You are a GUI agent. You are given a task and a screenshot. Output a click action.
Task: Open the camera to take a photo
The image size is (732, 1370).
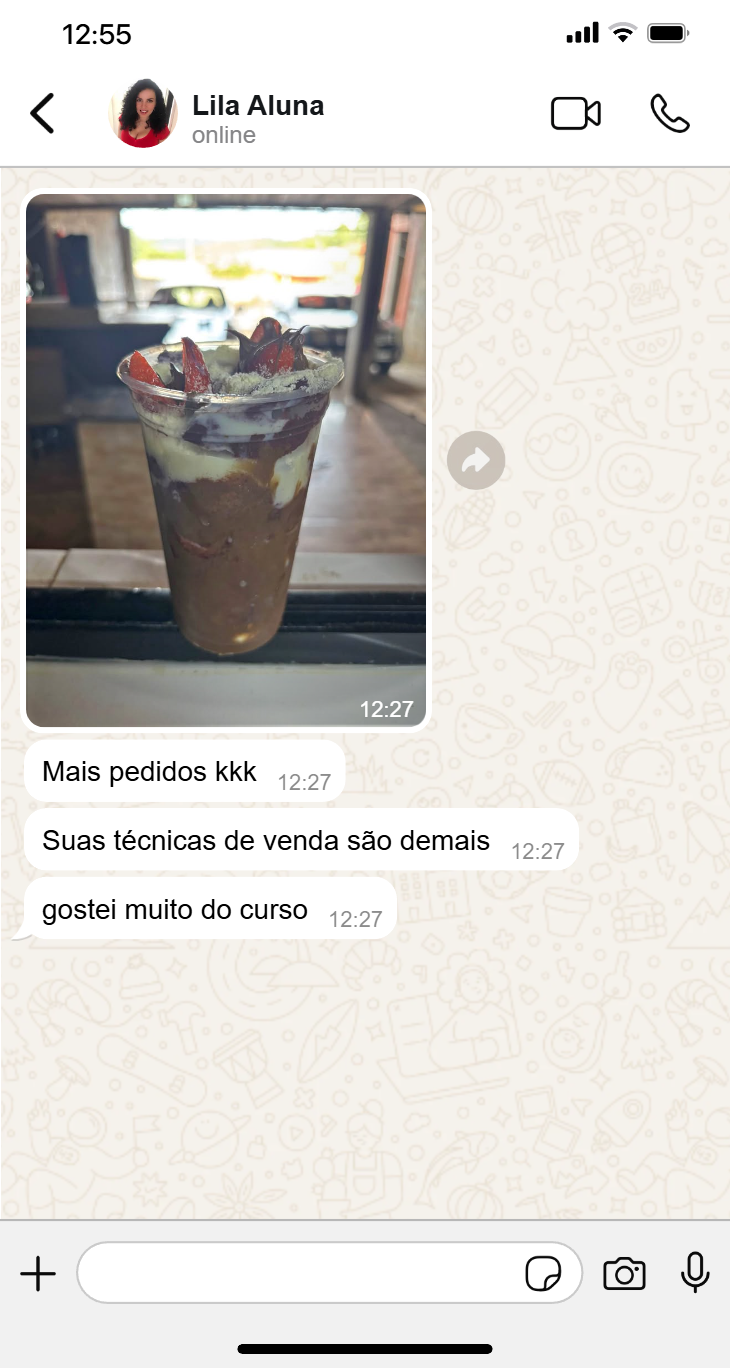(x=624, y=1274)
